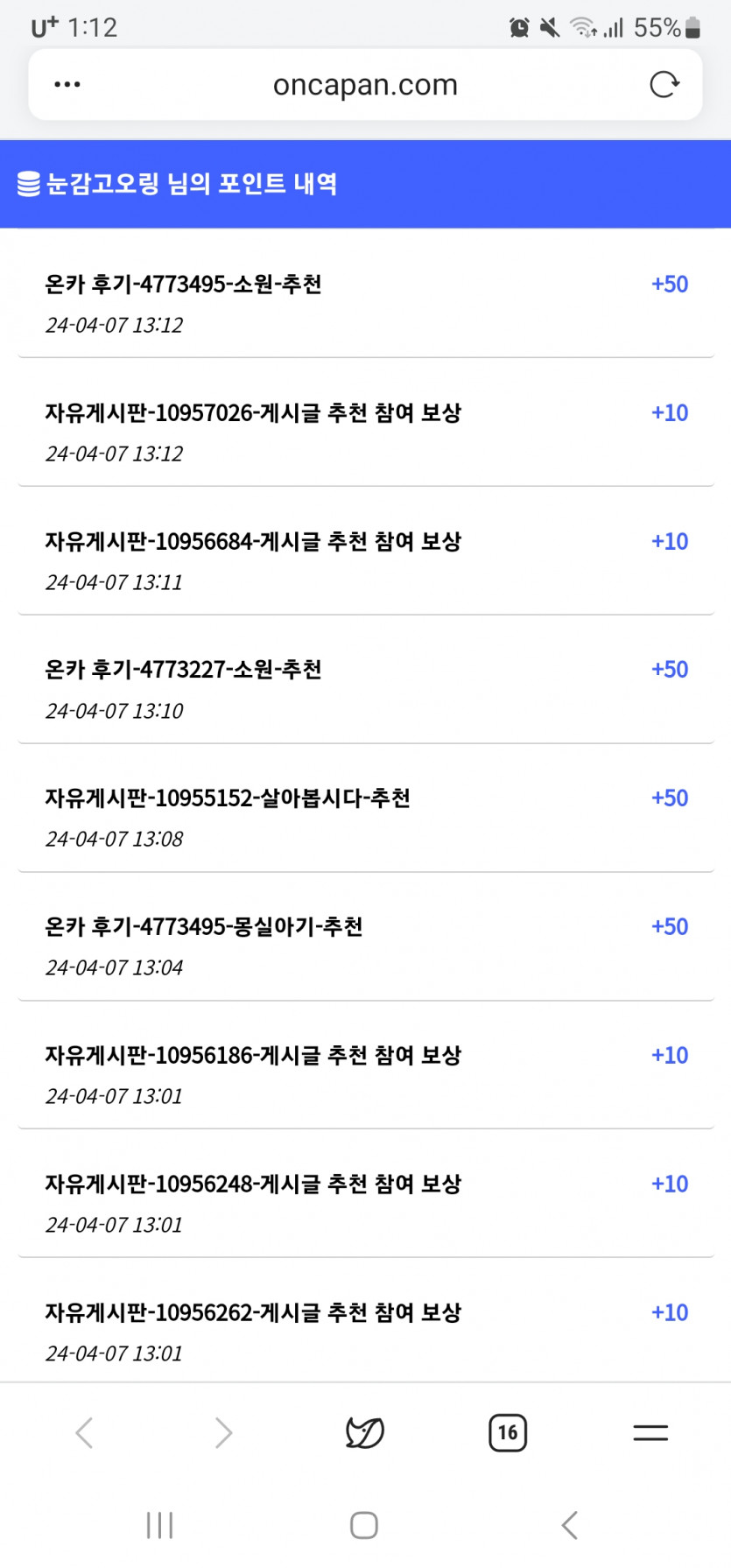Show recent apps from the navigation bar
731x1568 pixels.
click(x=160, y=1525)
